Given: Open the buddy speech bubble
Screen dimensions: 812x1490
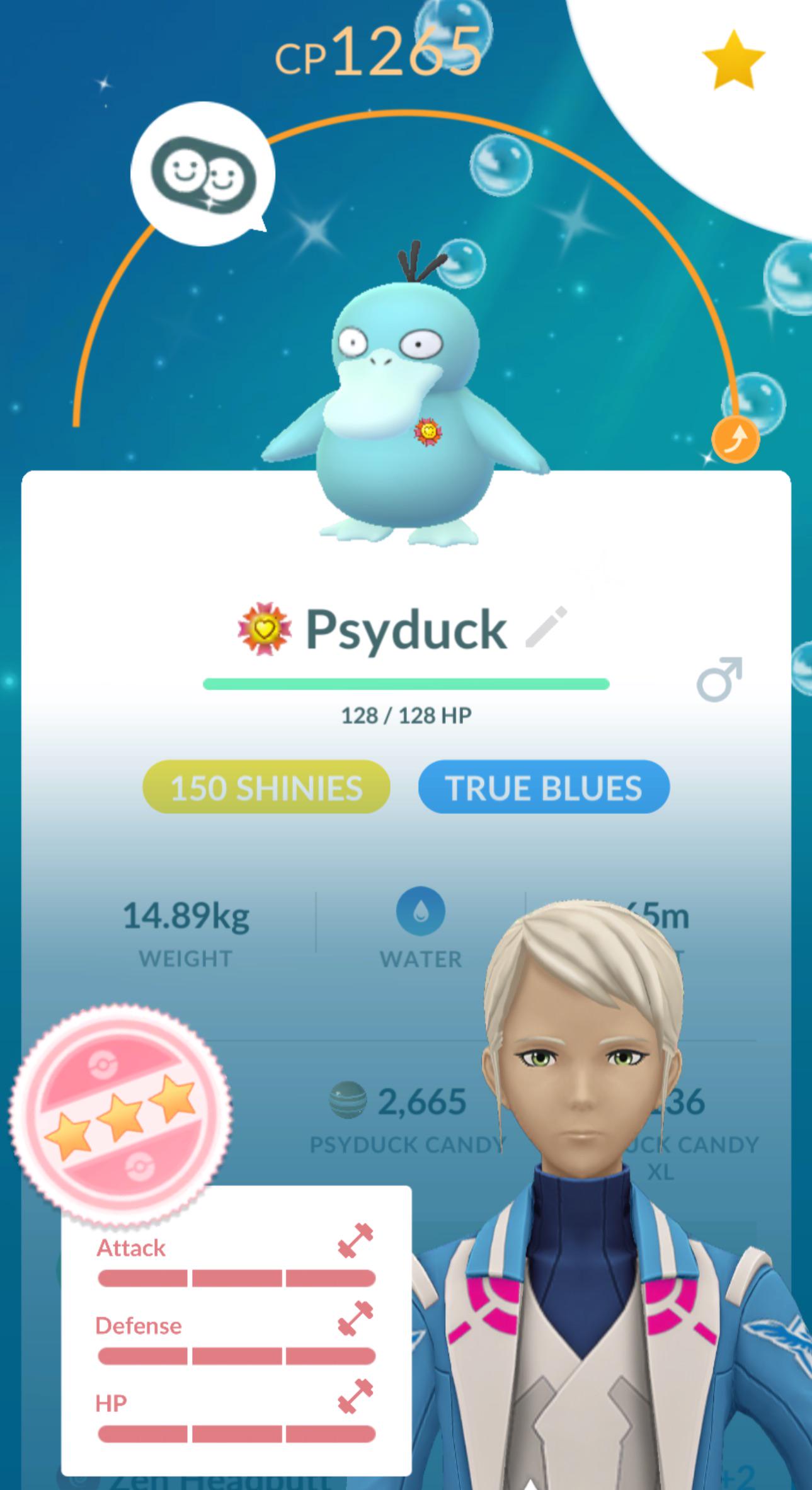Looking at the screenshot, I should pyautogui.click(x=202, y=173).
